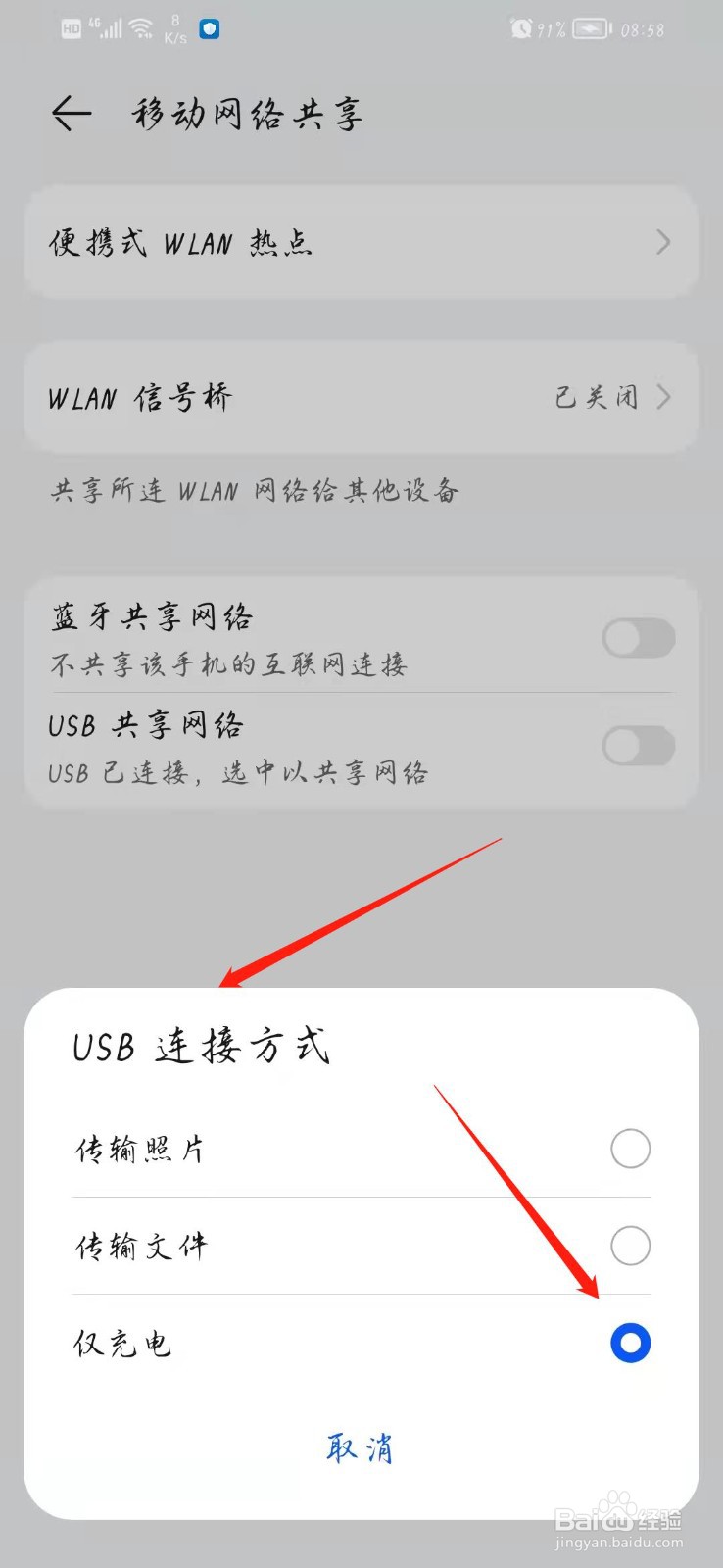
Task: Enable 蓝牙共享网络 toggle
Action: 637,637
